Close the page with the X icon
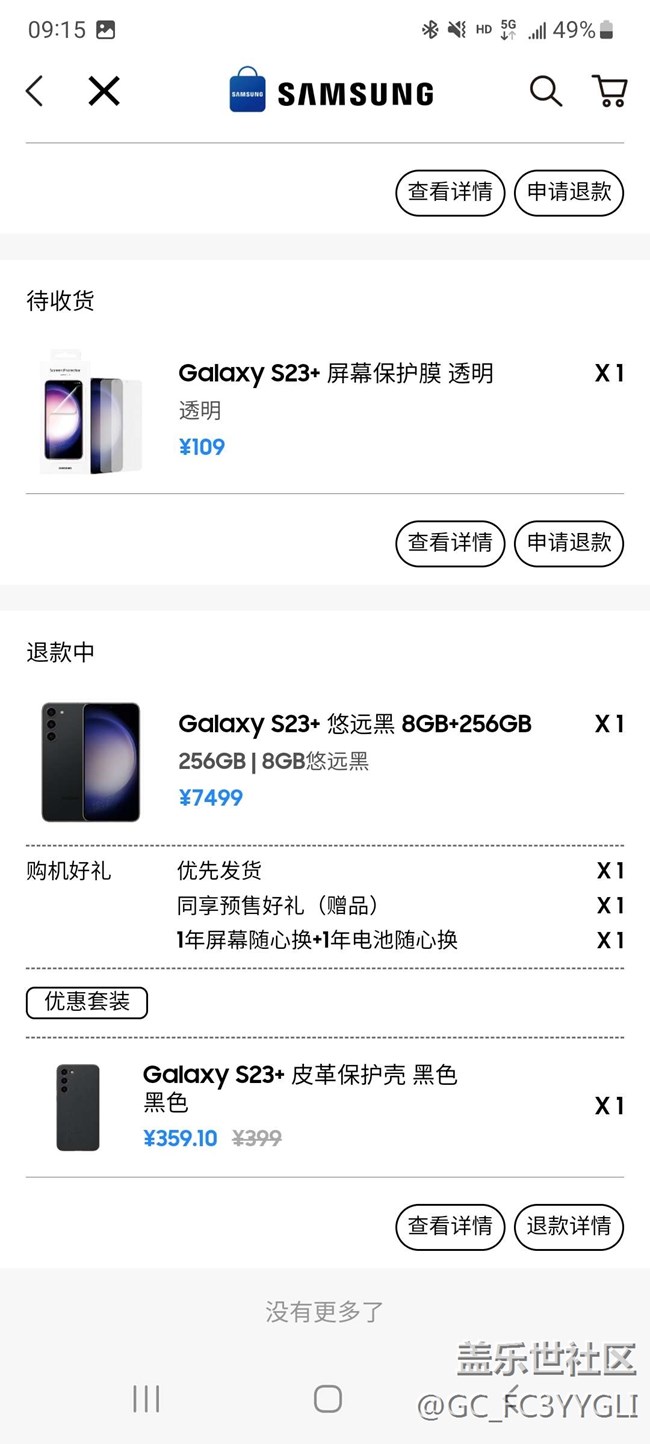 coord(104,92)
